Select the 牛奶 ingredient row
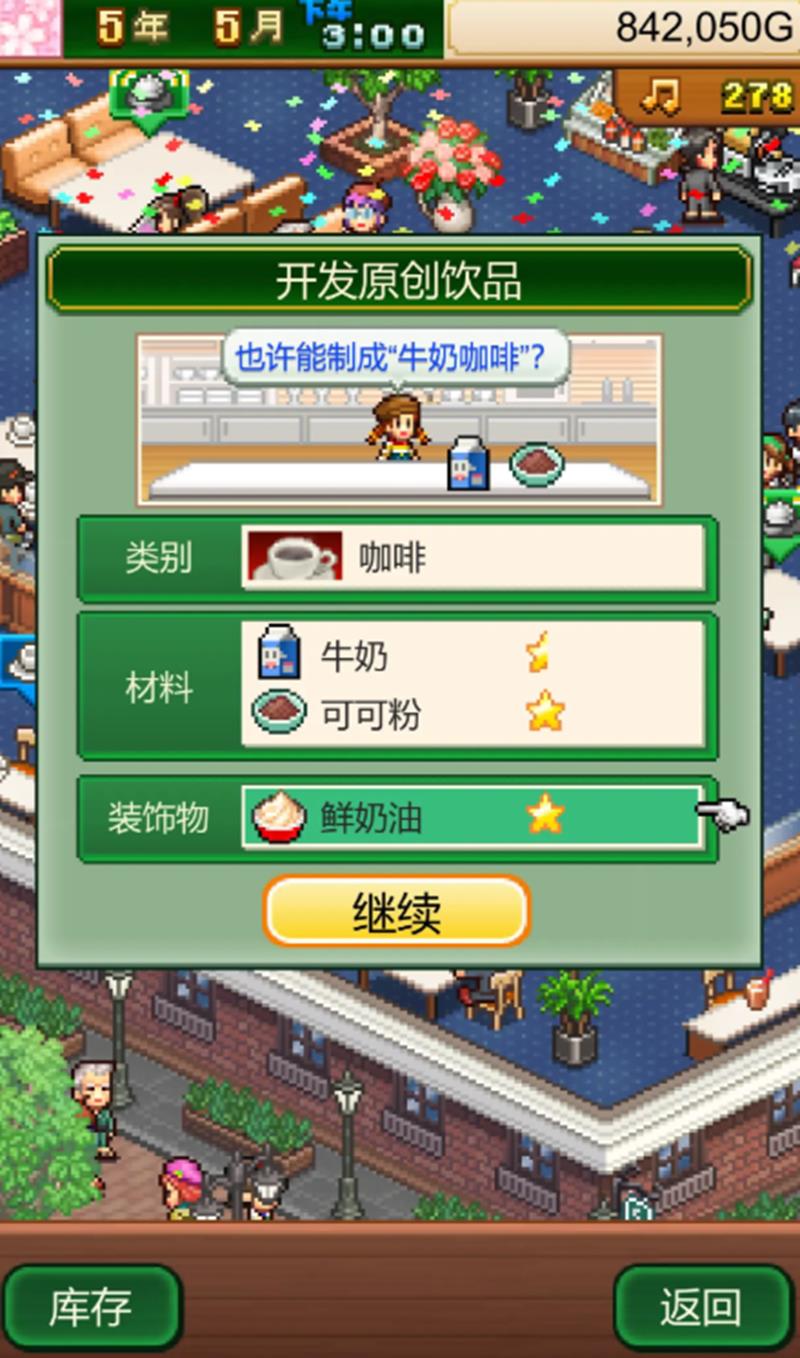This screenshot has width=800, height=1358. [x=472, y=657]
